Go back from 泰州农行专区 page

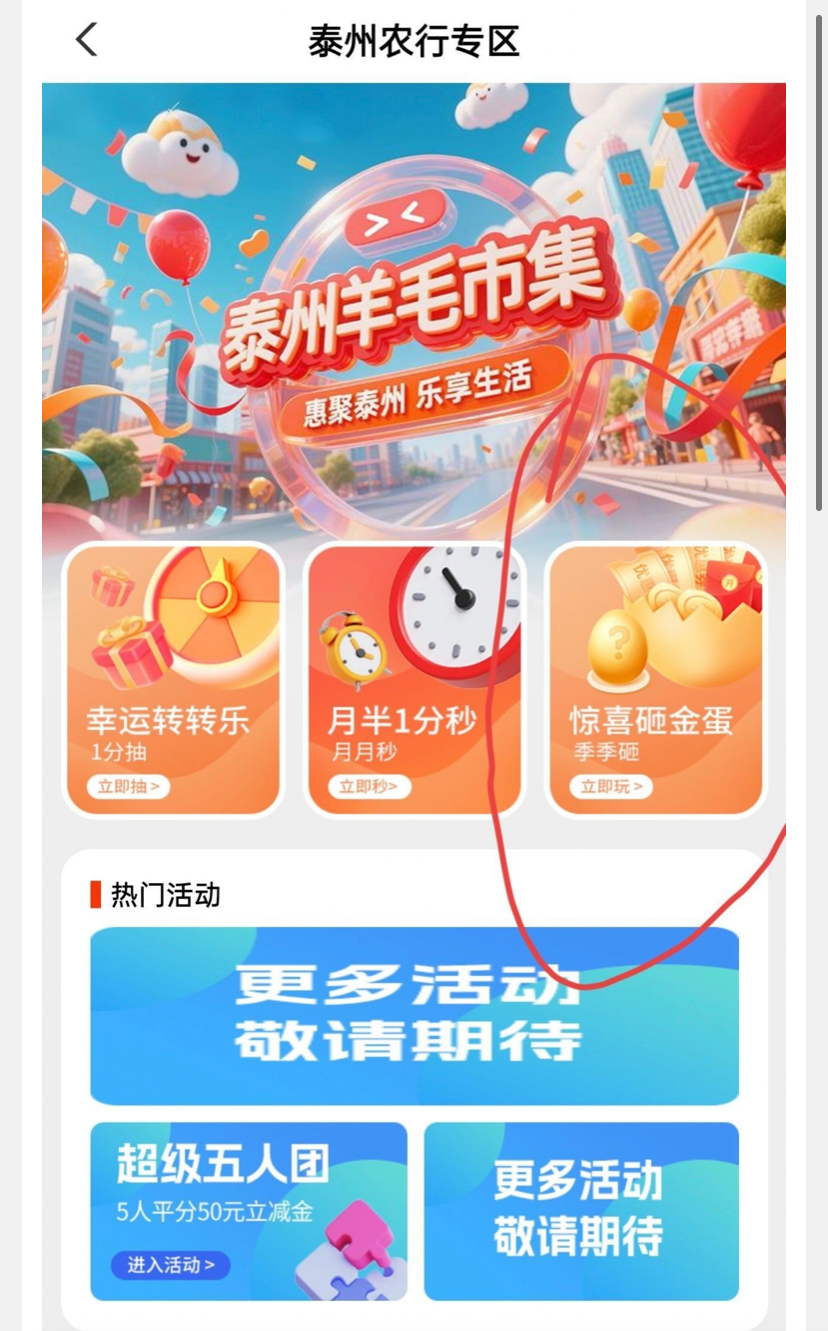(87, 40)
